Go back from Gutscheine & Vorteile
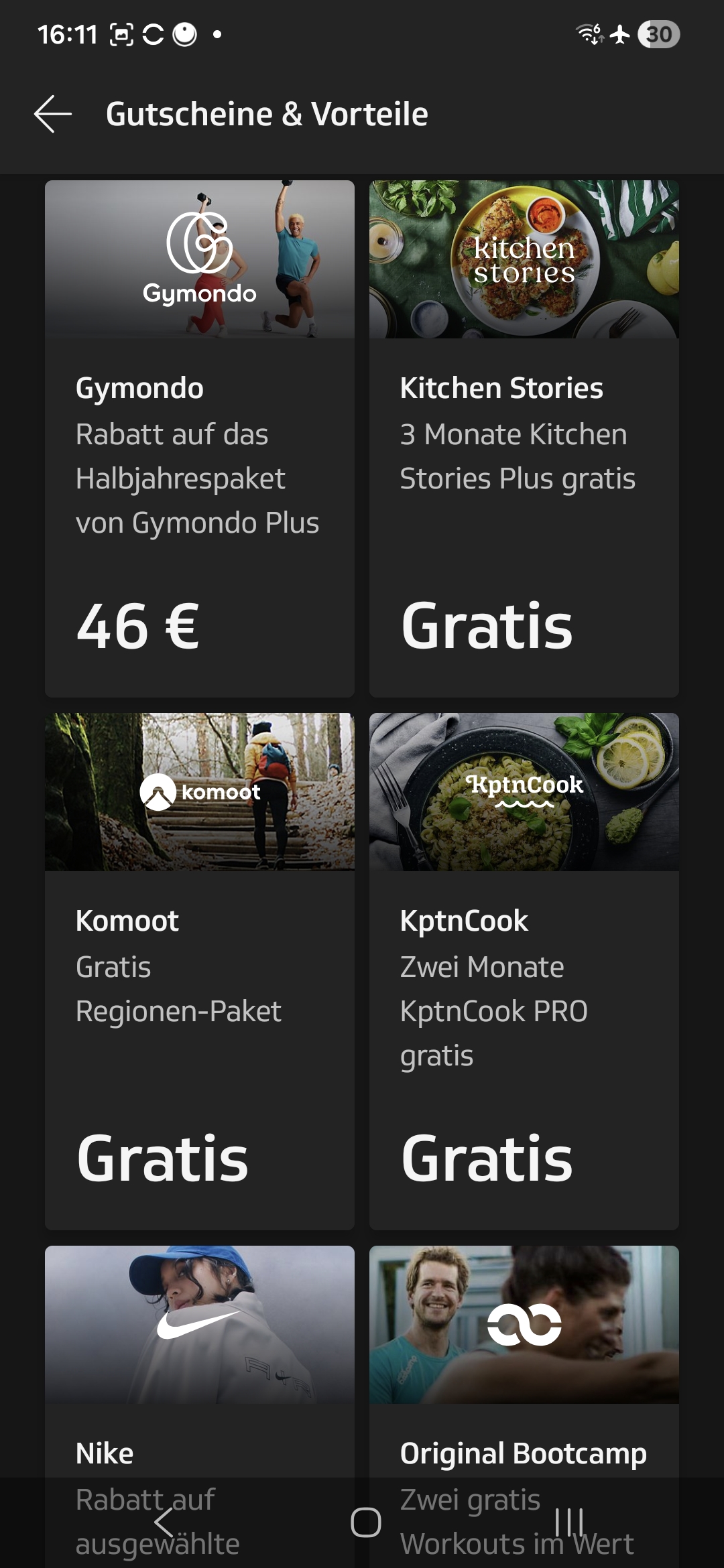 (53, 114)
